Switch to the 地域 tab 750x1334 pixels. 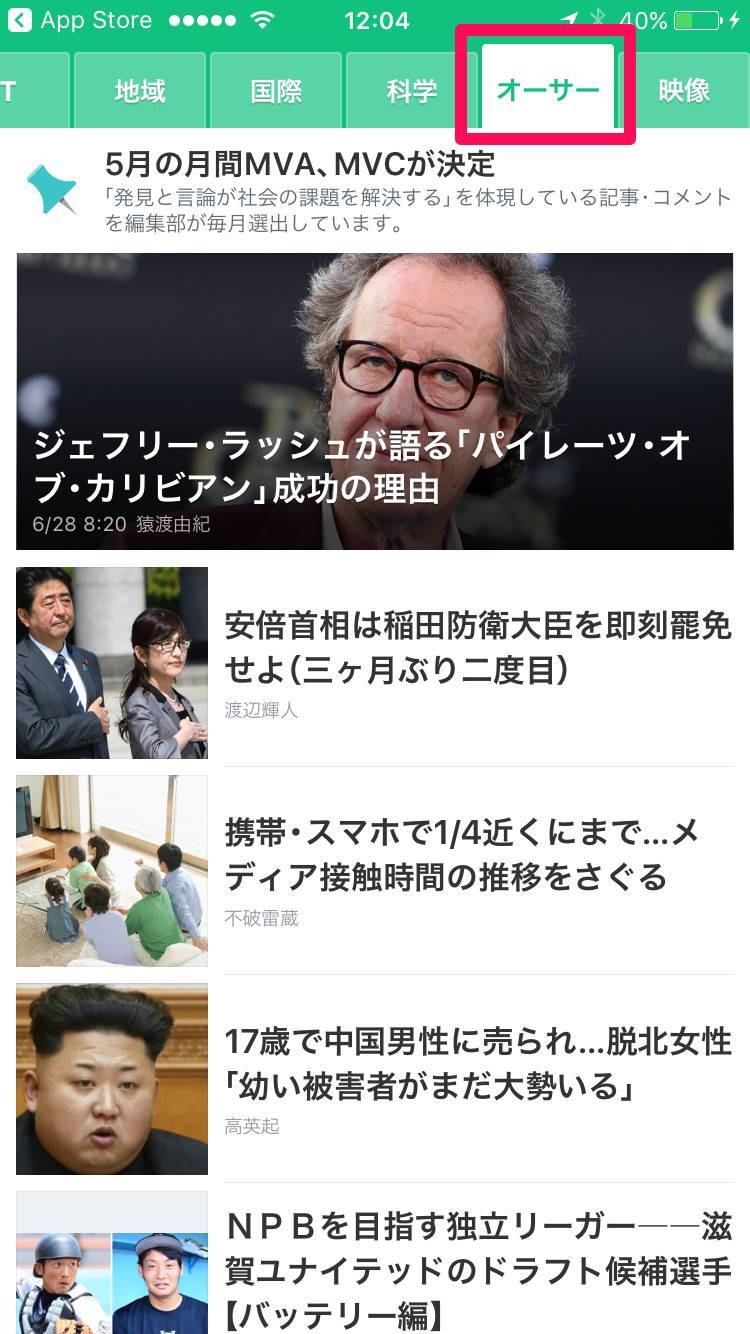140,91
